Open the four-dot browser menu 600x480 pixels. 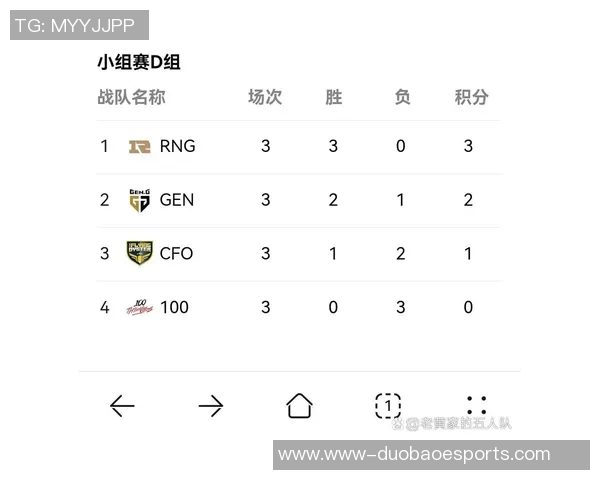click(476, 406)
